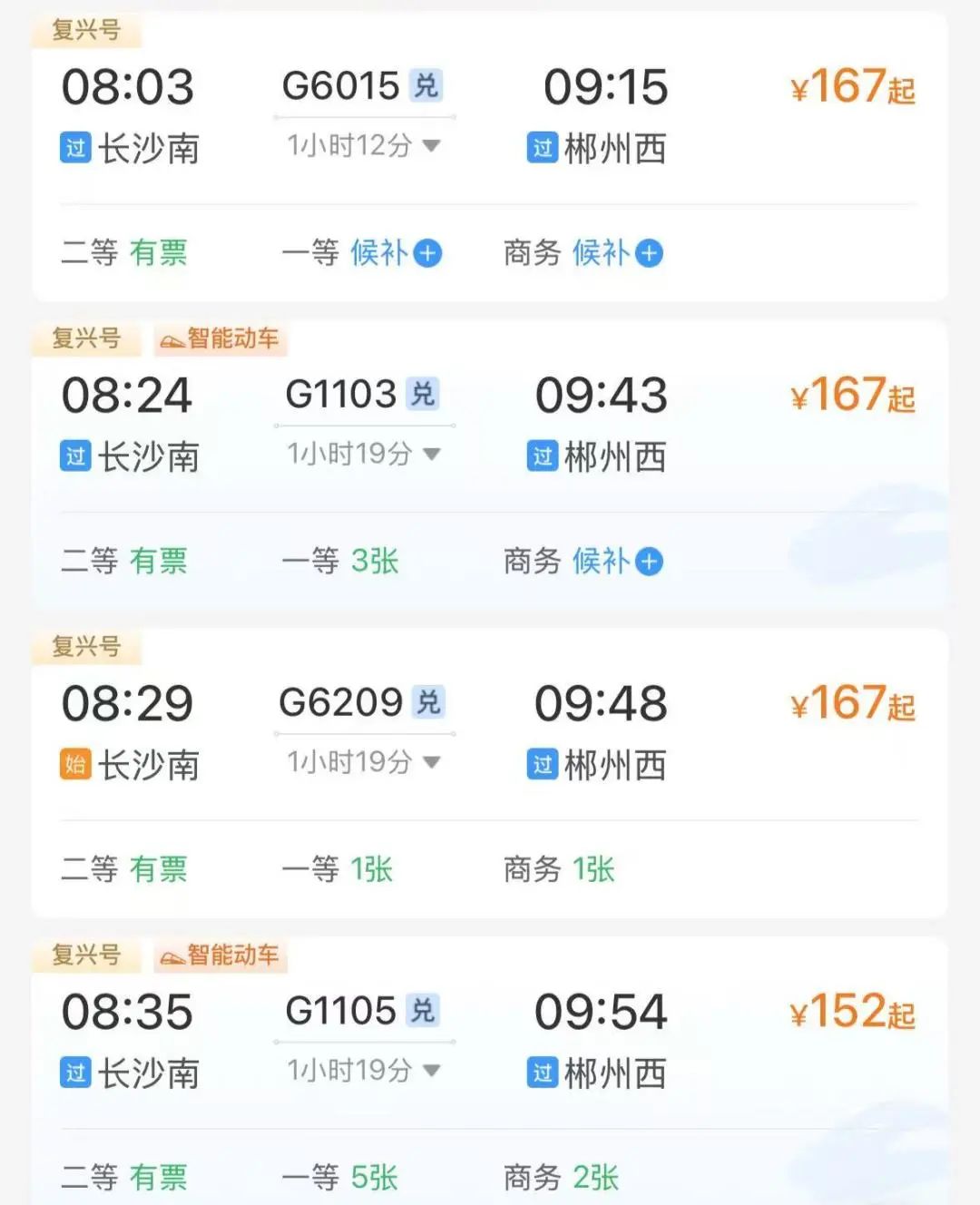Add 候补 for G1103 商务 seat
Viewport: 980px width, 1205px height.
coord(649,562)
